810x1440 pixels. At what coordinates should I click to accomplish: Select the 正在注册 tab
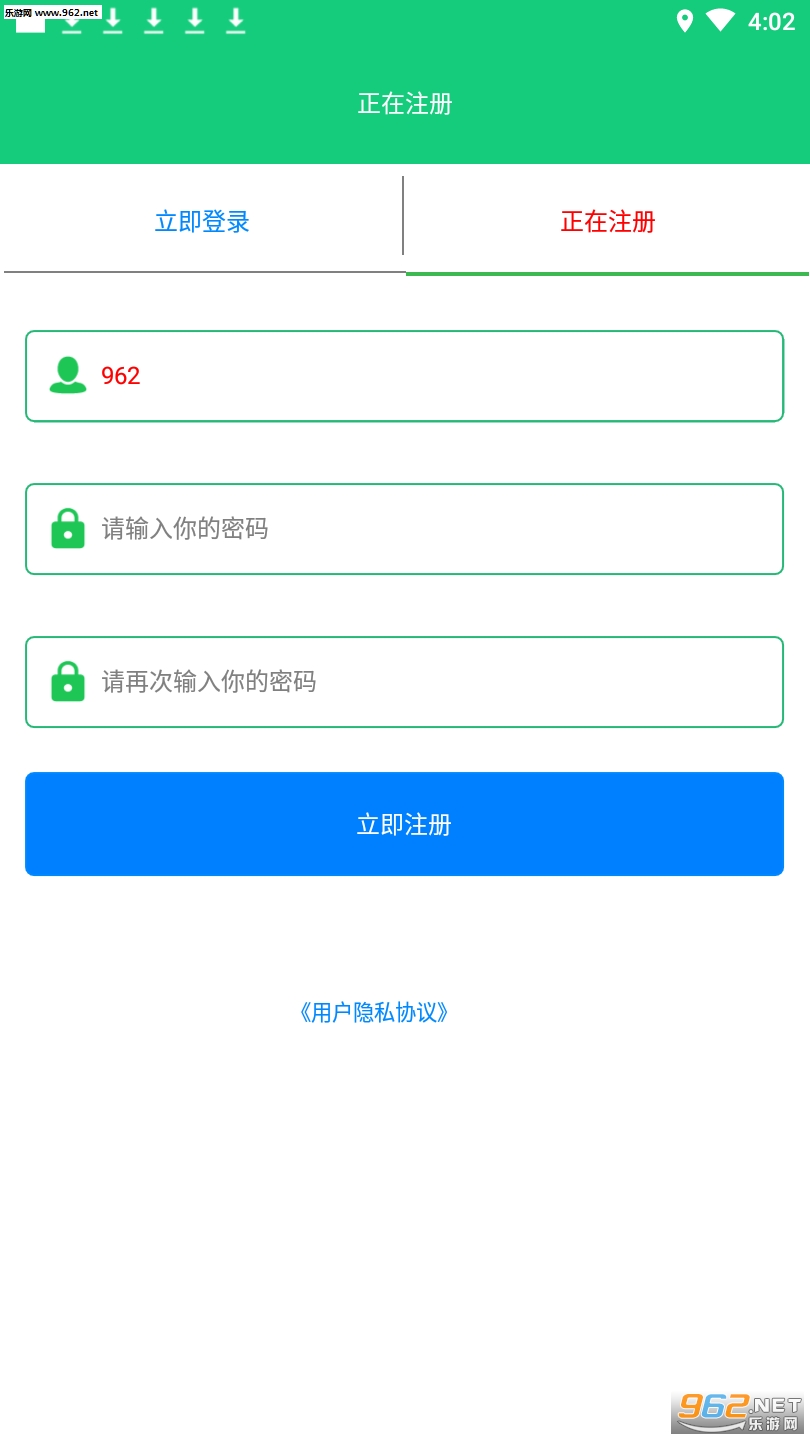tap(607, 221)
